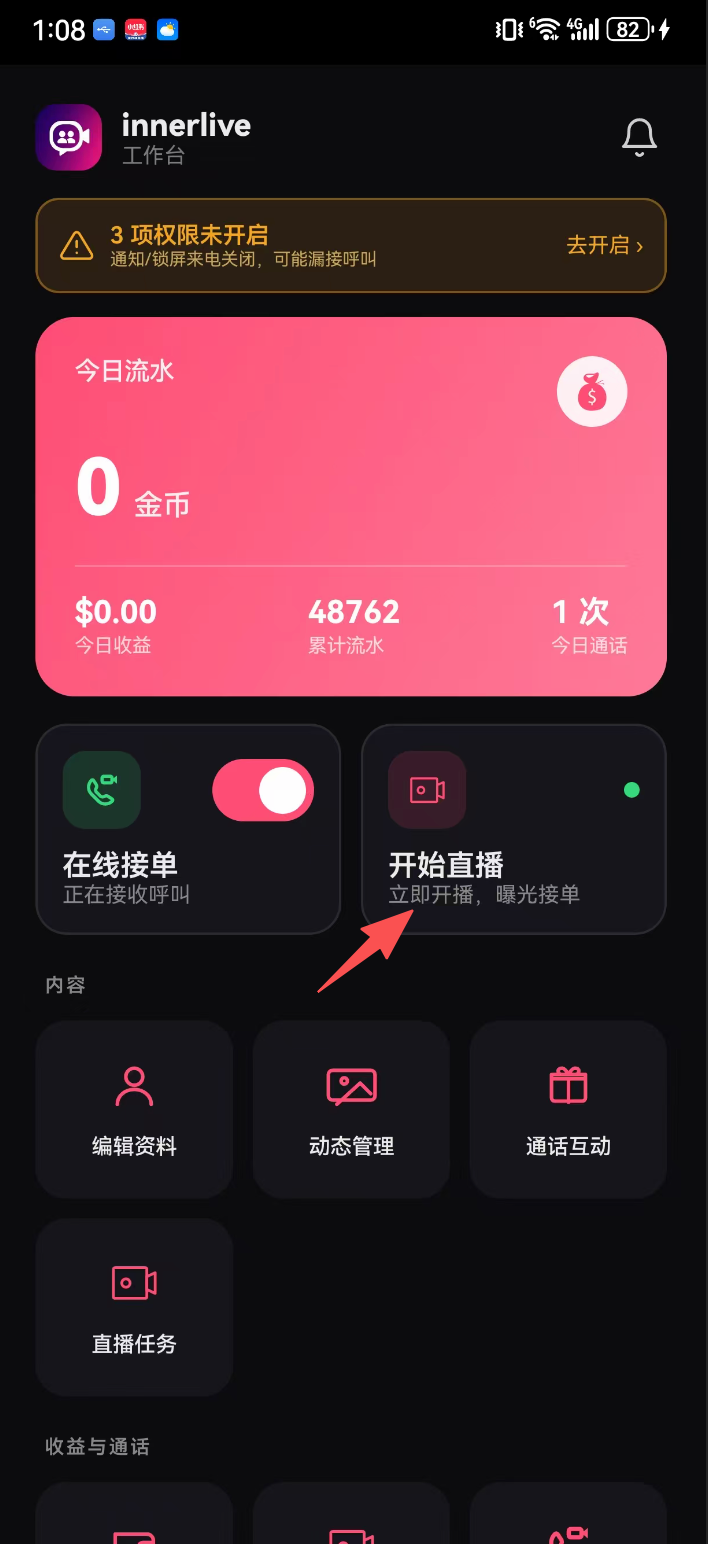Tap 去开启 to enable missing permissions
Image resolution: width=708 pixels, height=1544 pixels.
click(604, 245)
